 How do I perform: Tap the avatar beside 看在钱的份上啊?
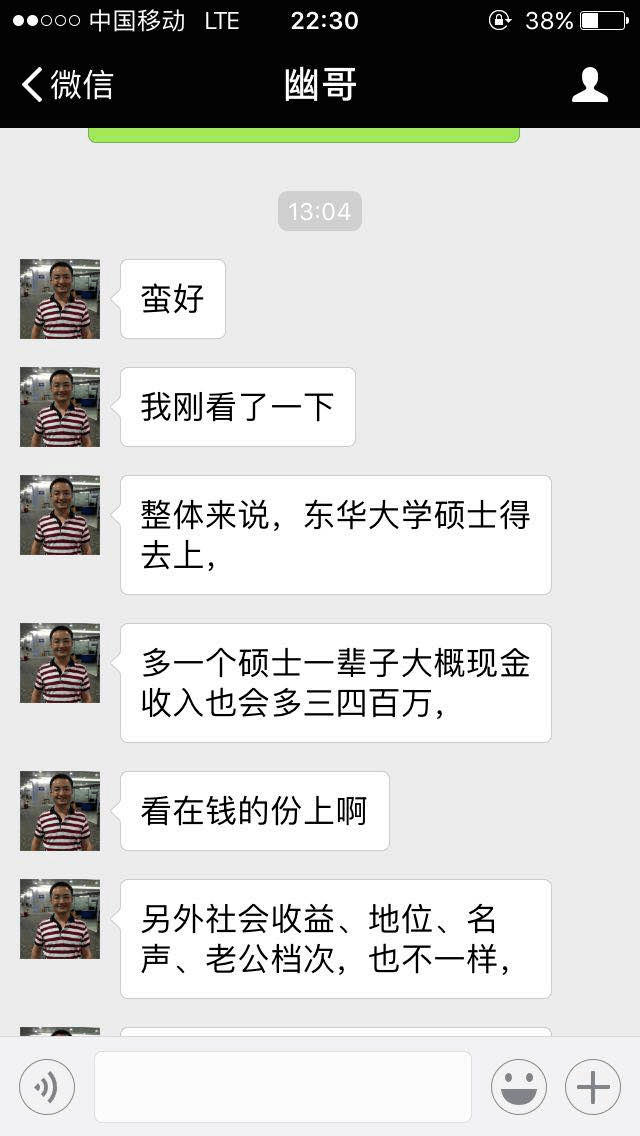(60, 811)
